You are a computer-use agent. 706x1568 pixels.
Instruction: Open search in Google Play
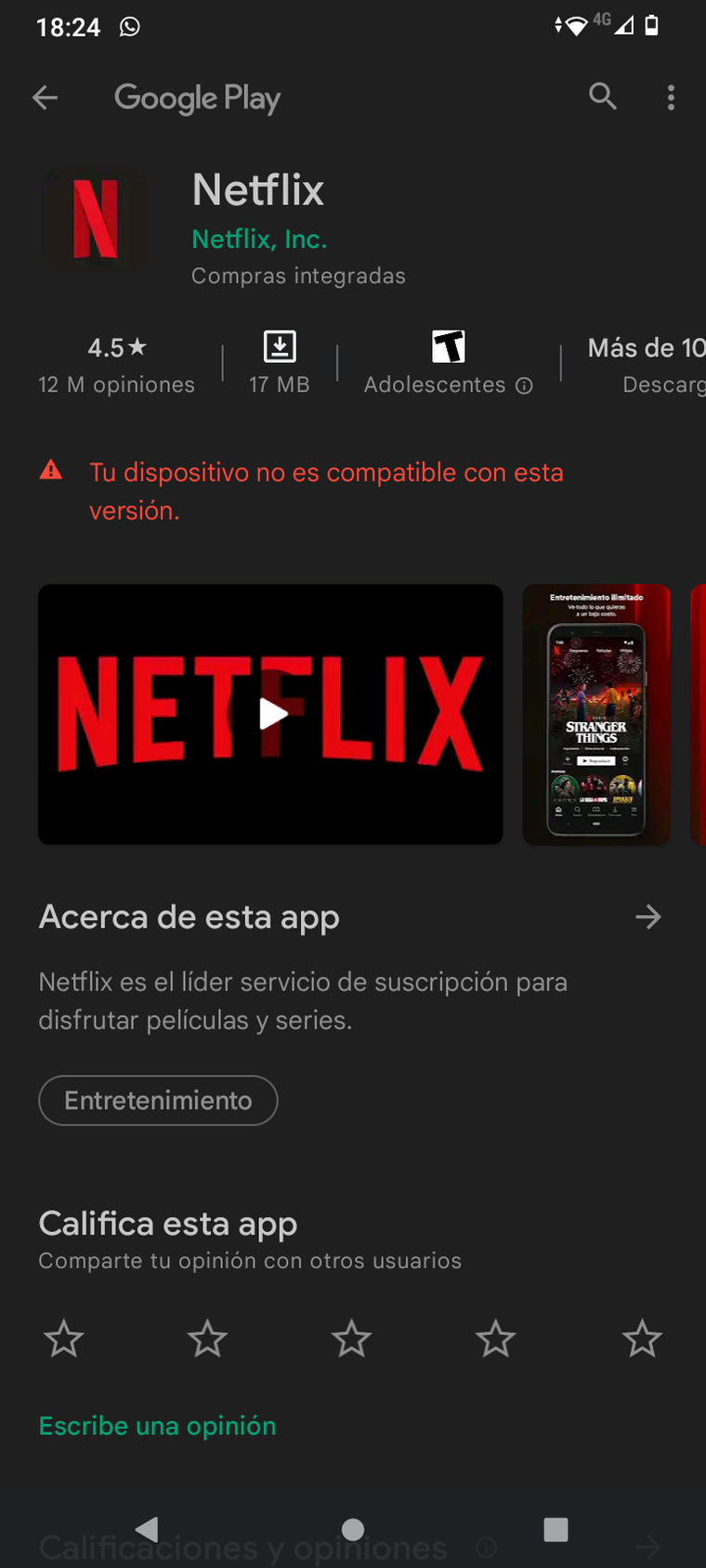(x=603, y=97)
